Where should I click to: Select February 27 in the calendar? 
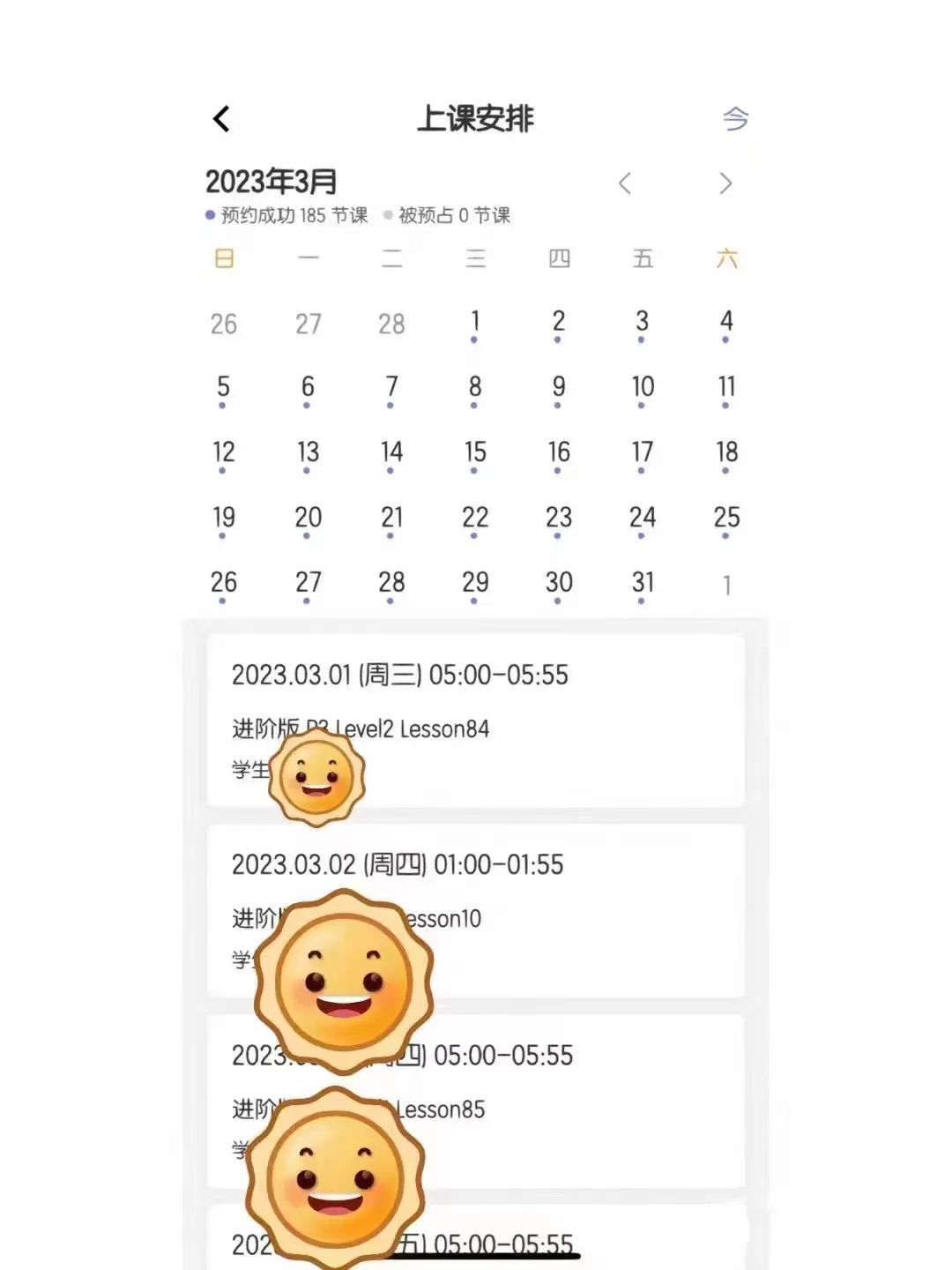308,325
